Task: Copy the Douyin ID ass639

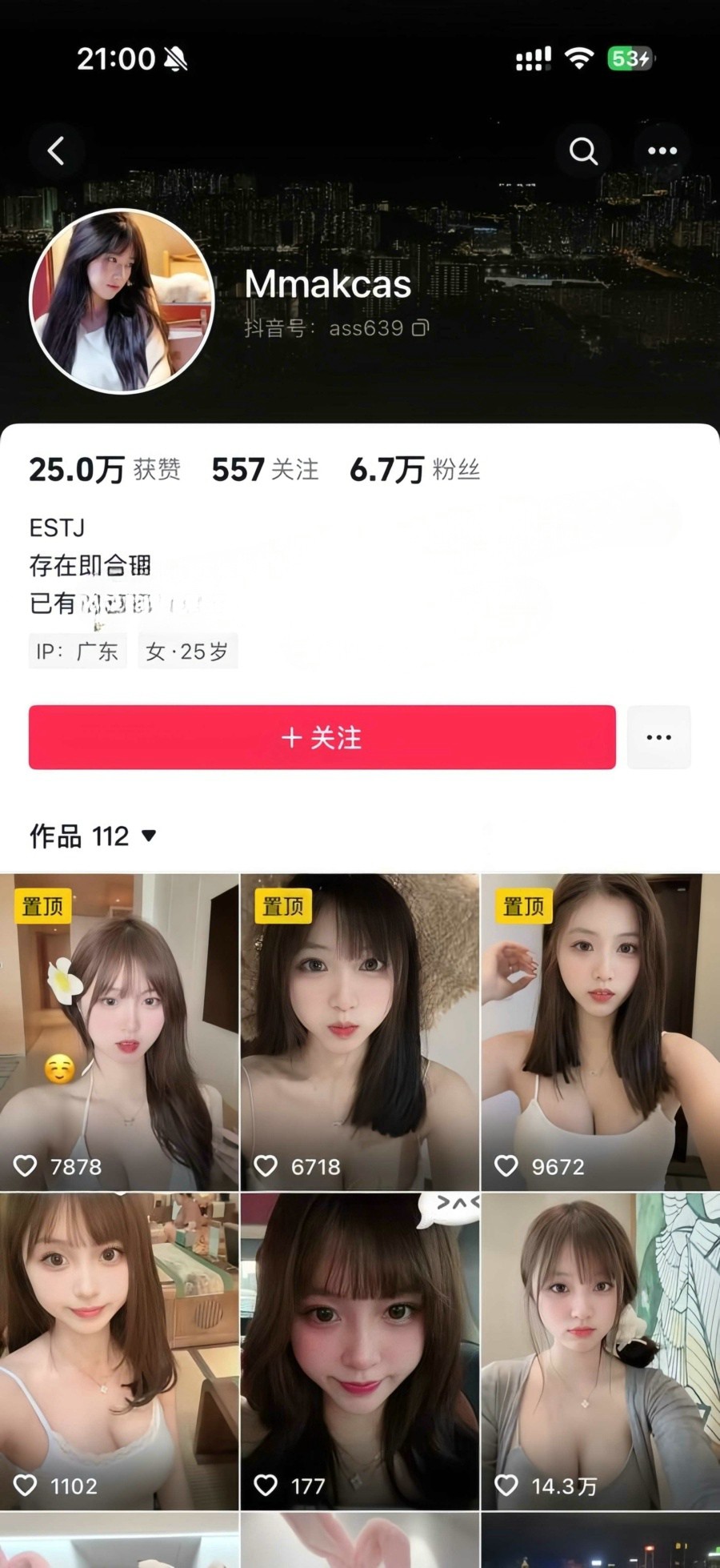Action: pyautogui.click(x=421, y=327)
